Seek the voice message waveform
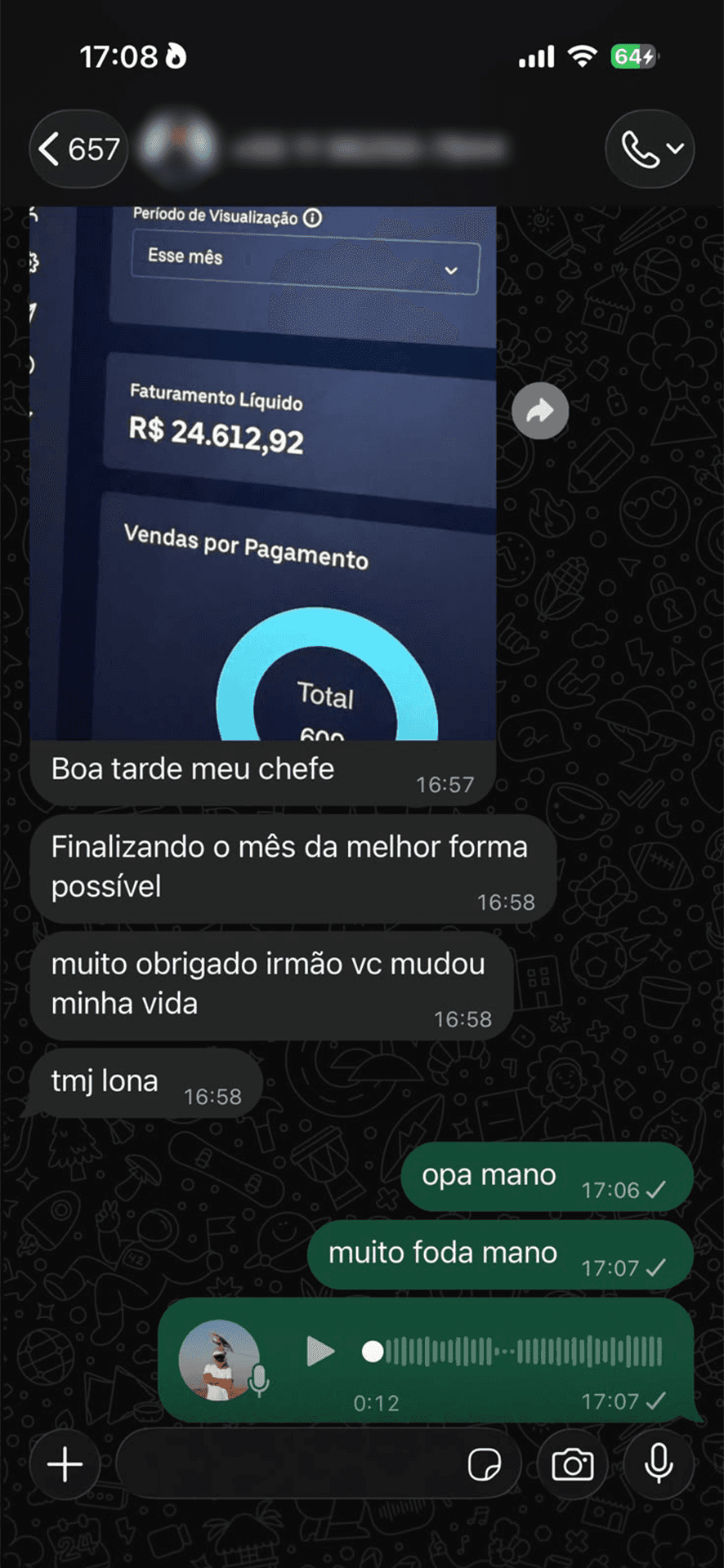The width and height of the screenshot is (724, 1568). pos(512,1352)
